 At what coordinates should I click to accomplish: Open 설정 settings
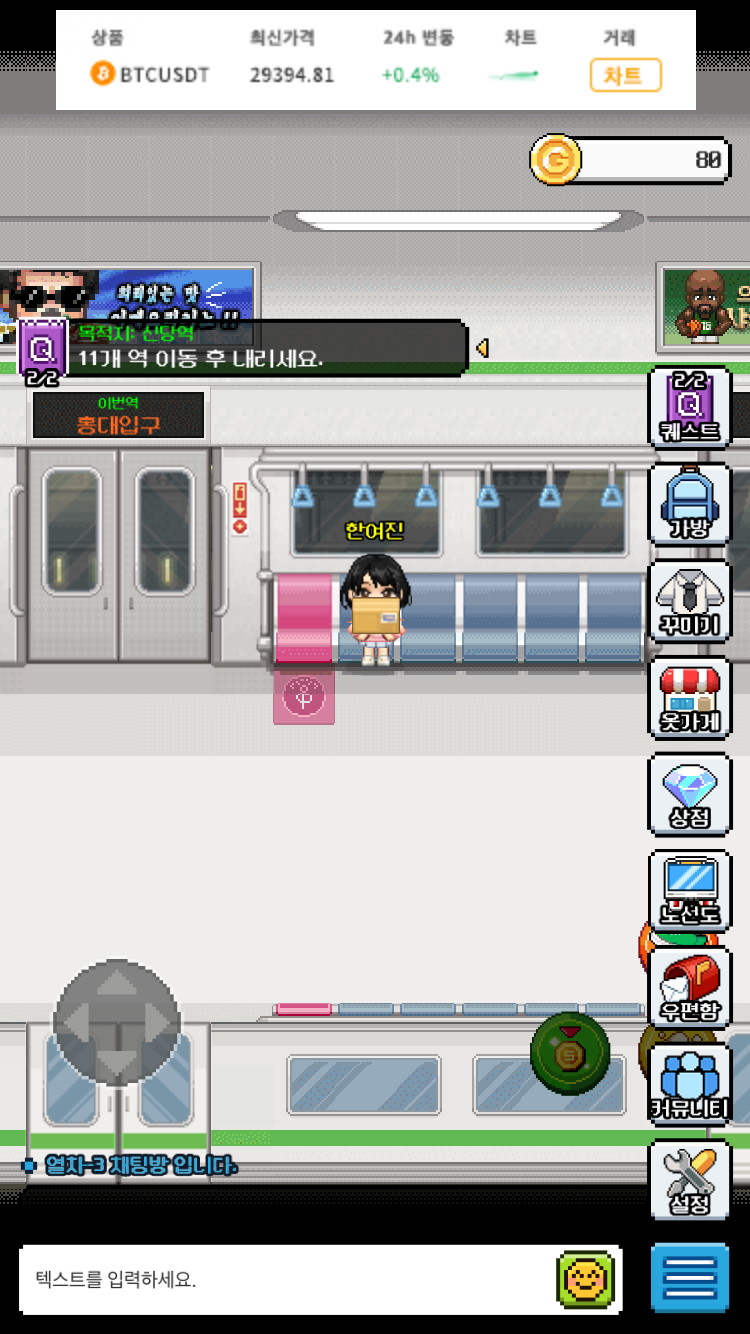pos(689,1181)
